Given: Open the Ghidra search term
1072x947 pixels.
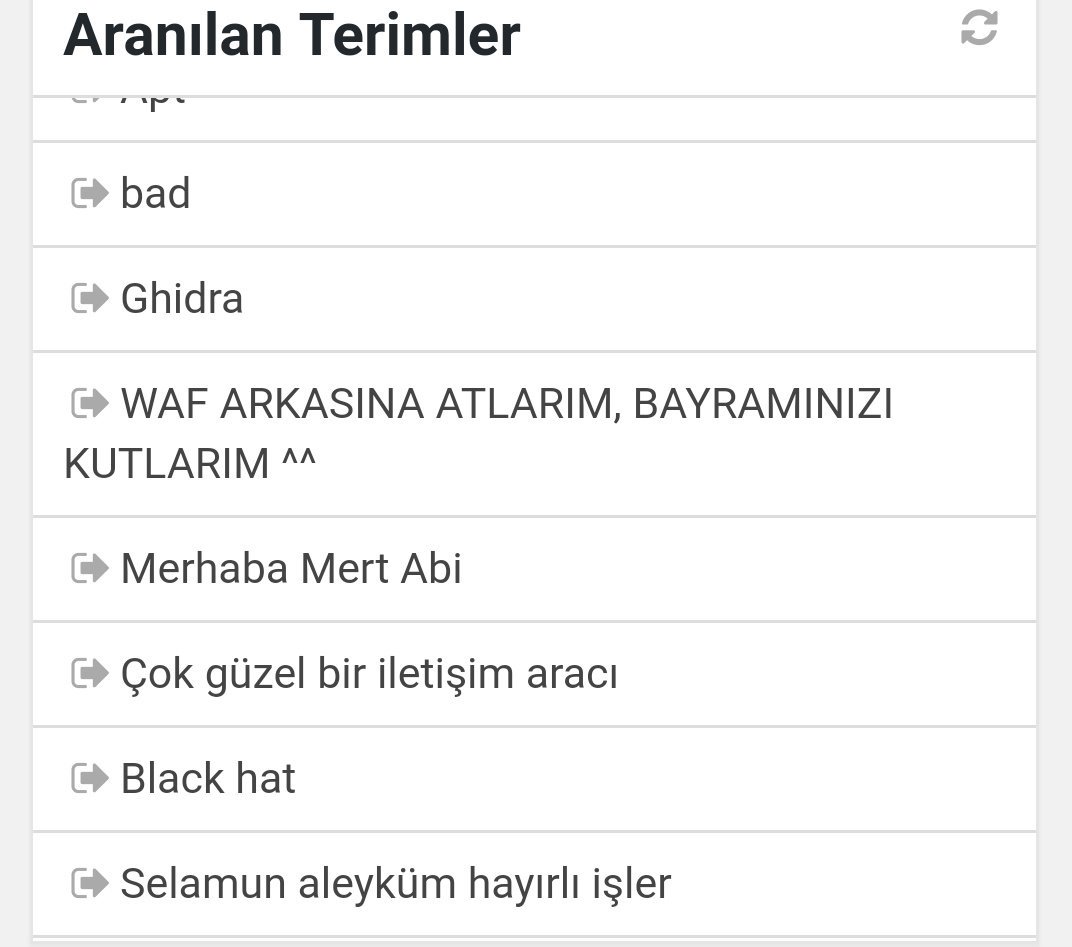Looking at the screenshot, I should pos(181,299).
